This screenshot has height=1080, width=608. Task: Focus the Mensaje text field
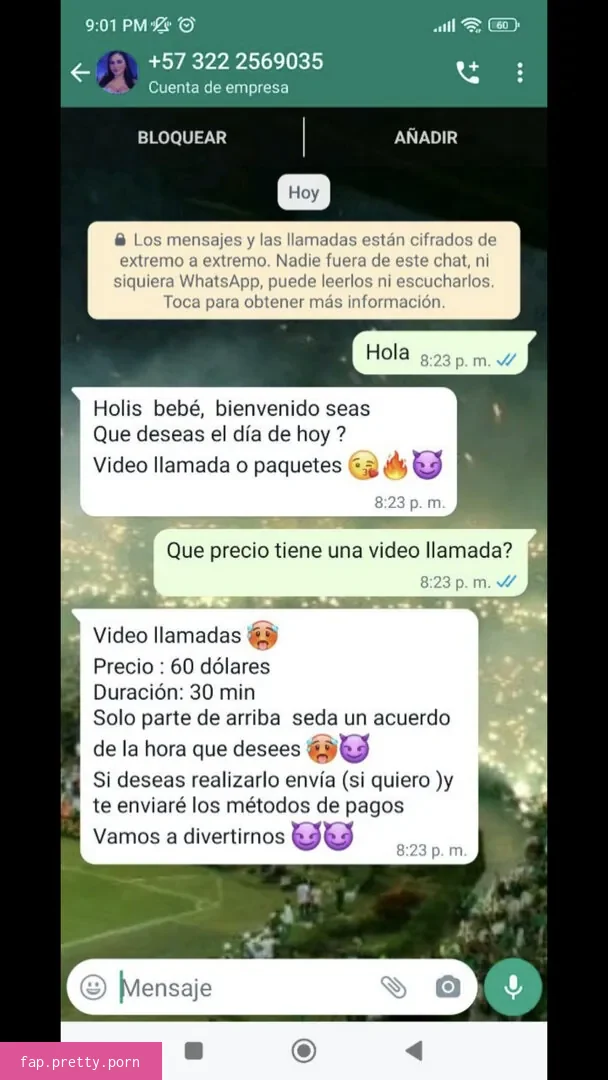244,988
